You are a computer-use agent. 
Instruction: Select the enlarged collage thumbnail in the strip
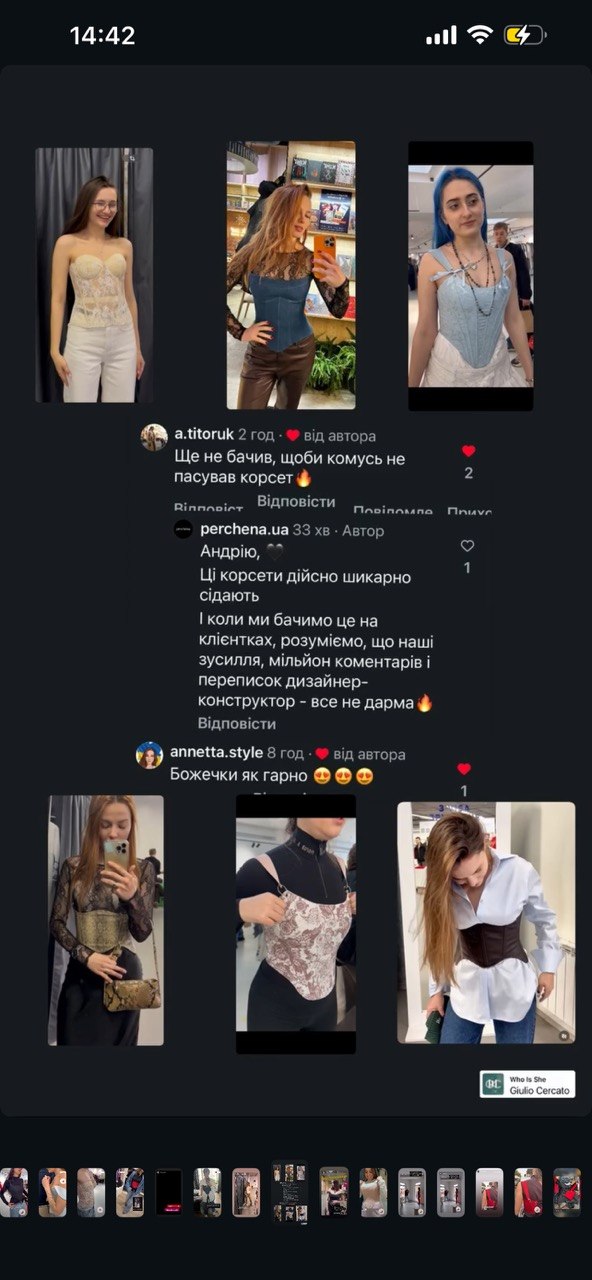coord(290,1192)
